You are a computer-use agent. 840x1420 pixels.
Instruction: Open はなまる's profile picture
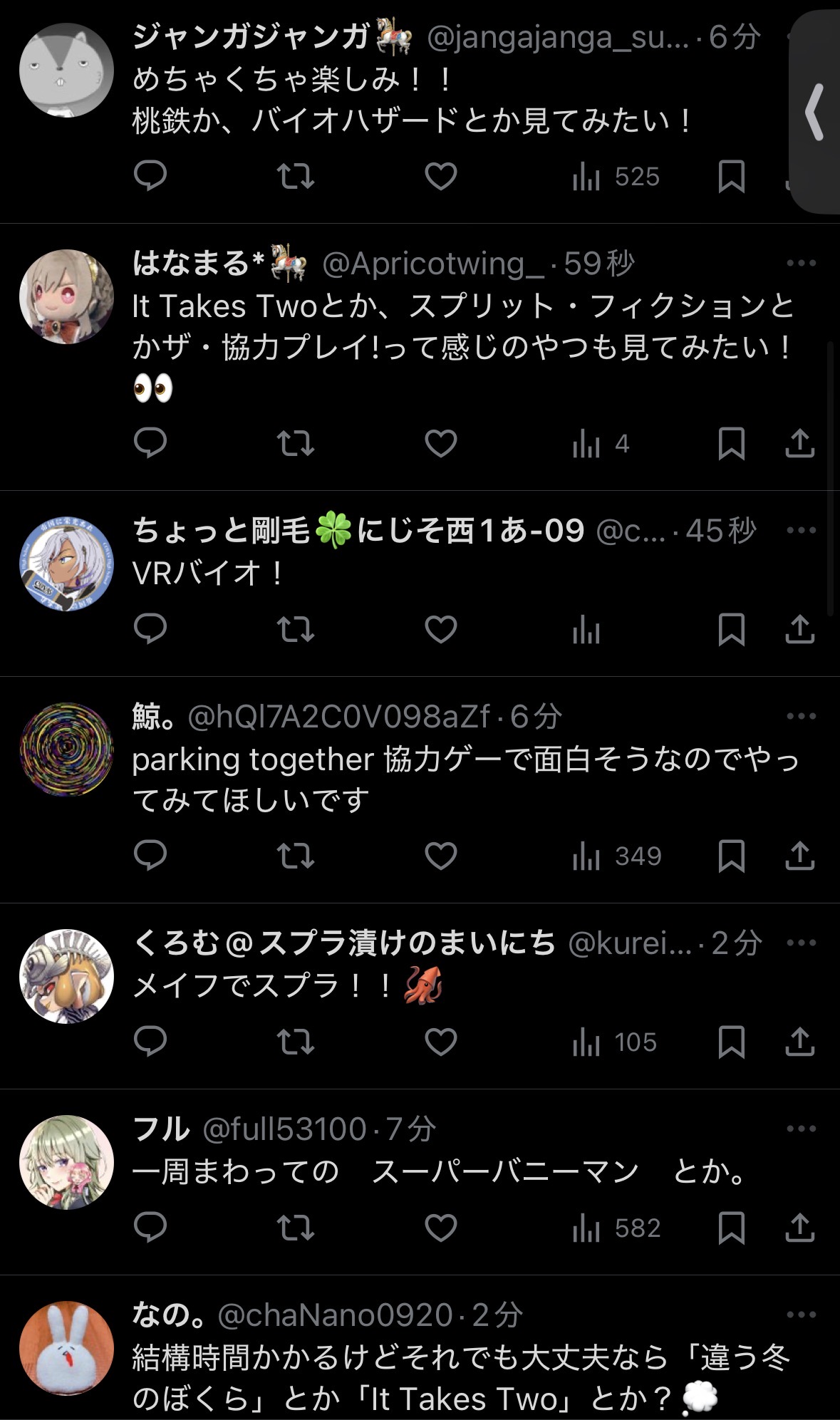tap(66, 296)
